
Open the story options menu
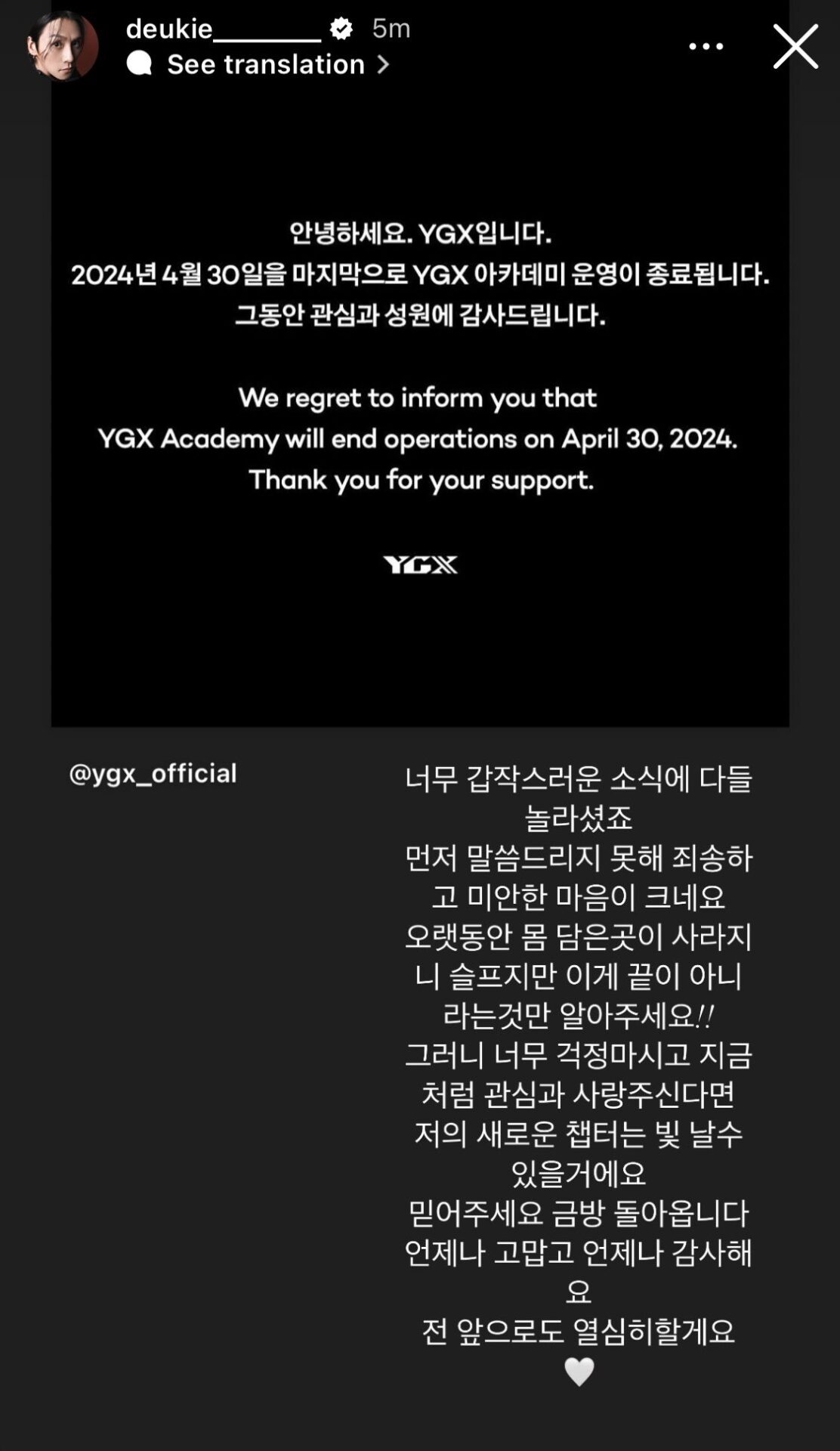[706, 47]
